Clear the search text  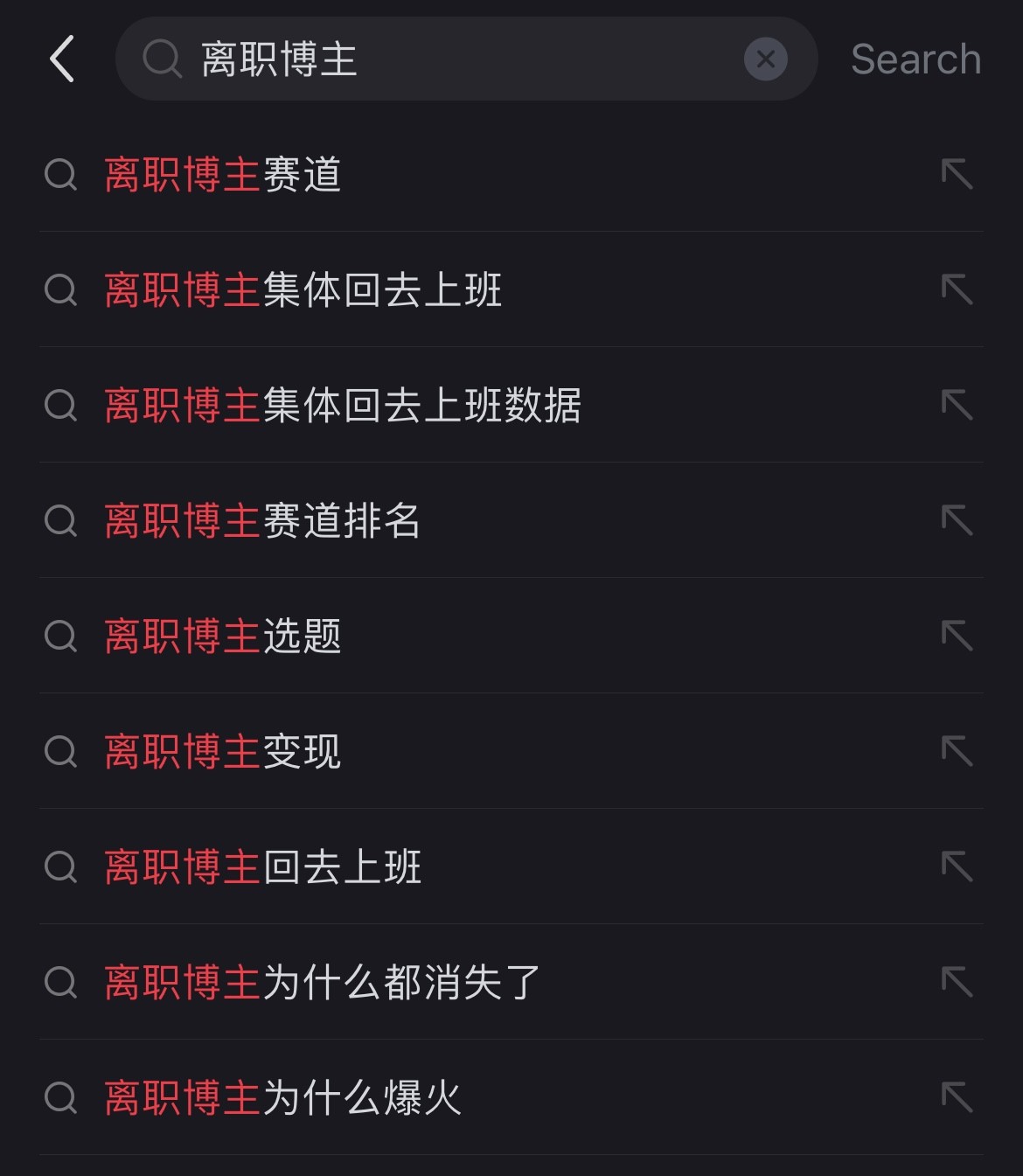click(765, 59)
